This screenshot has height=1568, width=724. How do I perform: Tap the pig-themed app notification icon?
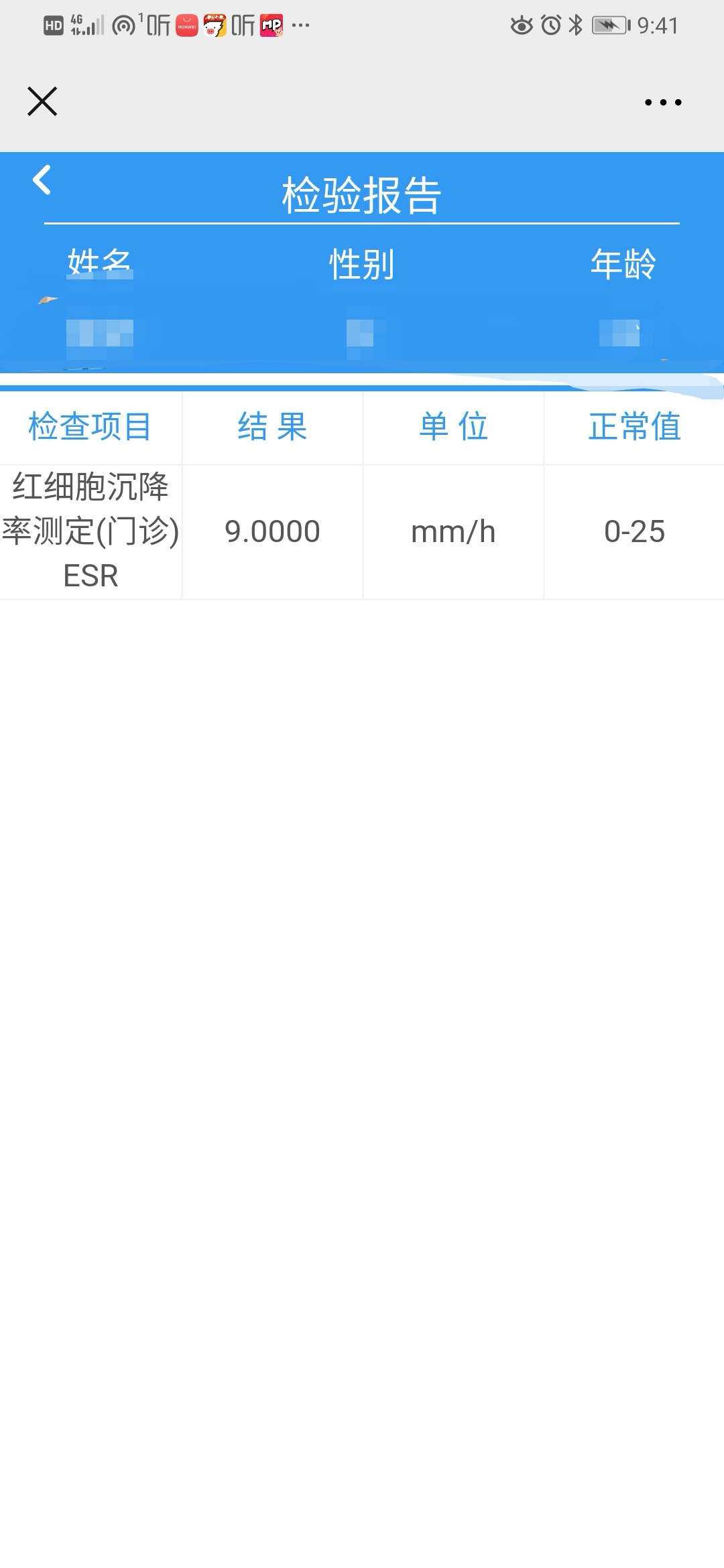[x=215, y=27]
